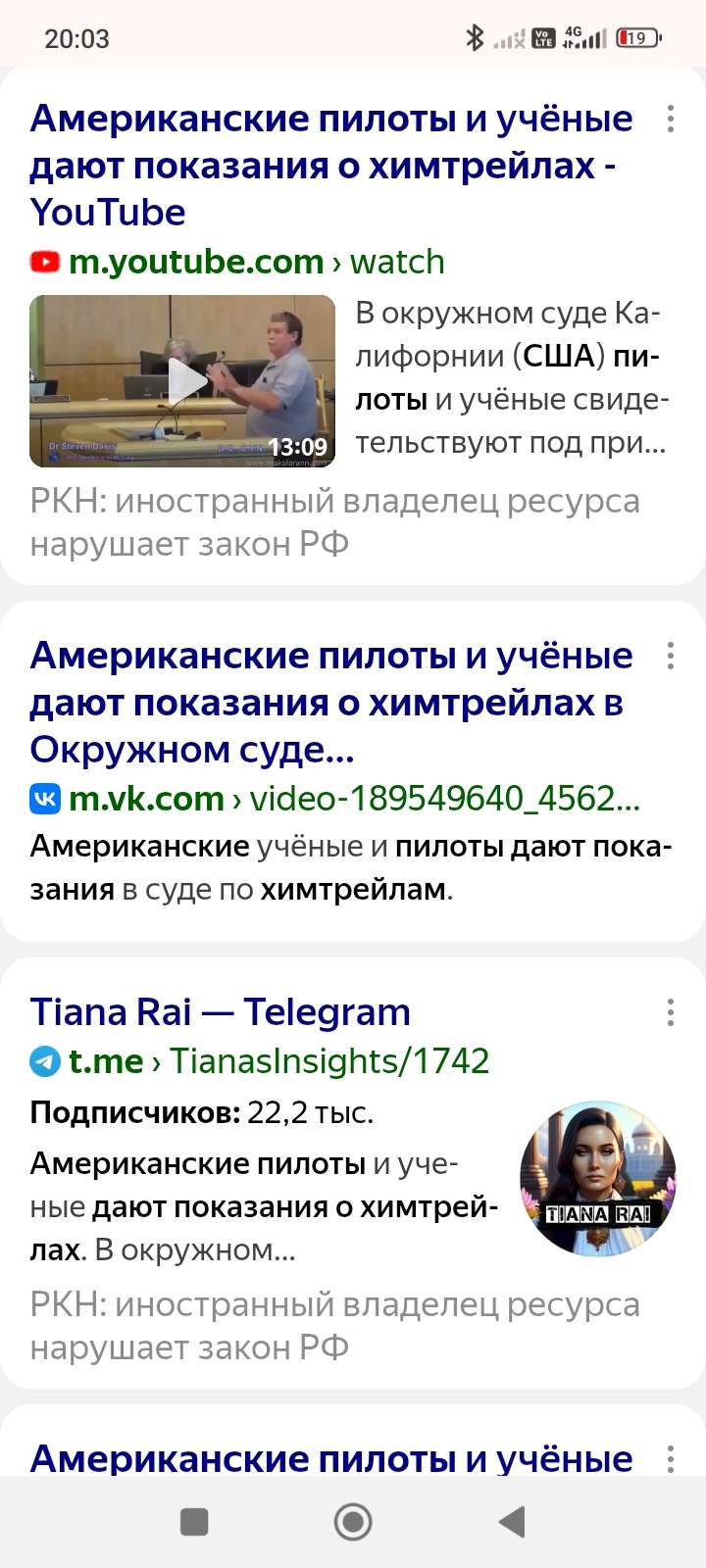Open the TianasInsights/1742 breadcrumb link
This screenshot has width=706, height=1568.
[x=328, y=1060]
